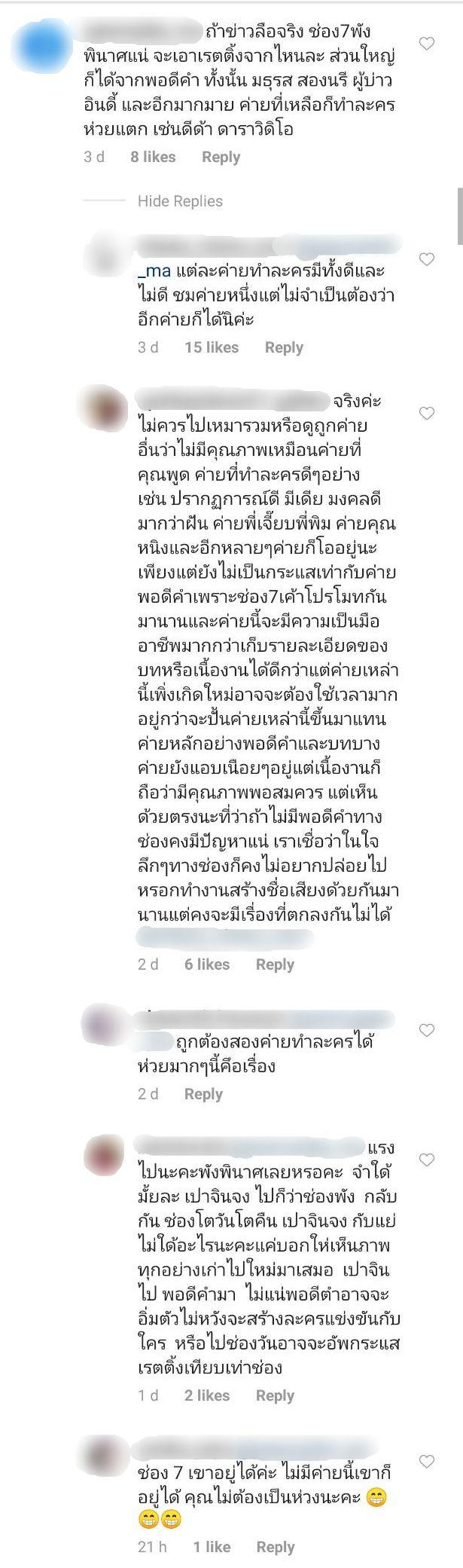Like the long reply with 6 likes

tap(427, 413)
